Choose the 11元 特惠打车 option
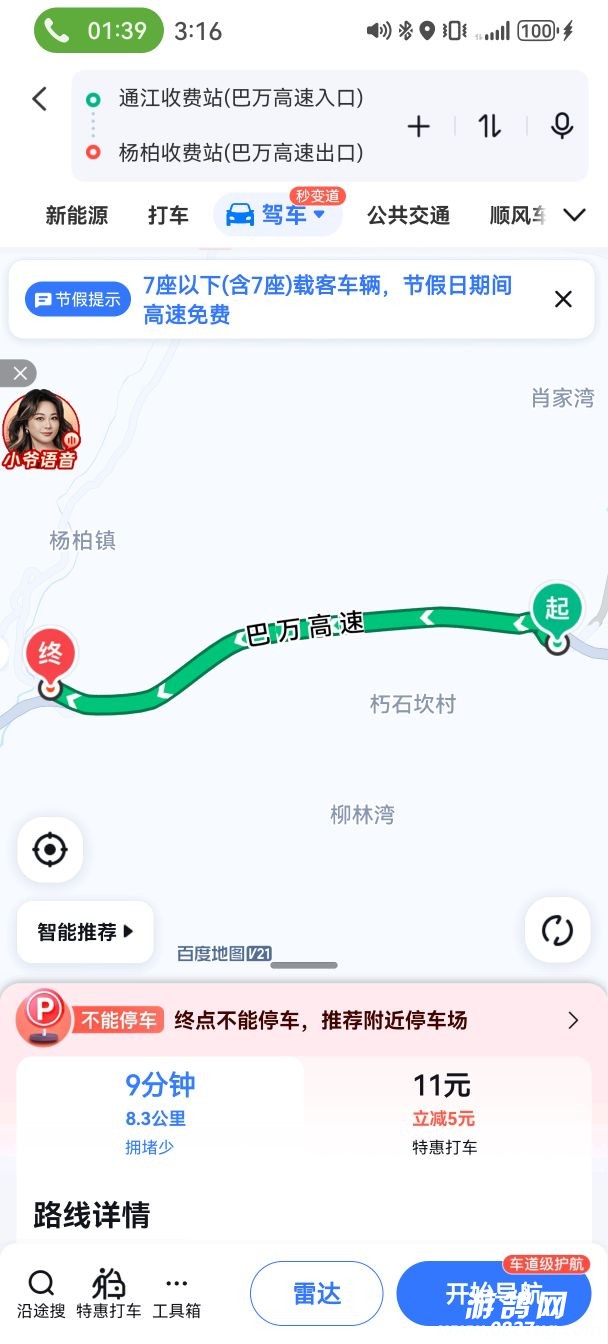 [444, 1112]
